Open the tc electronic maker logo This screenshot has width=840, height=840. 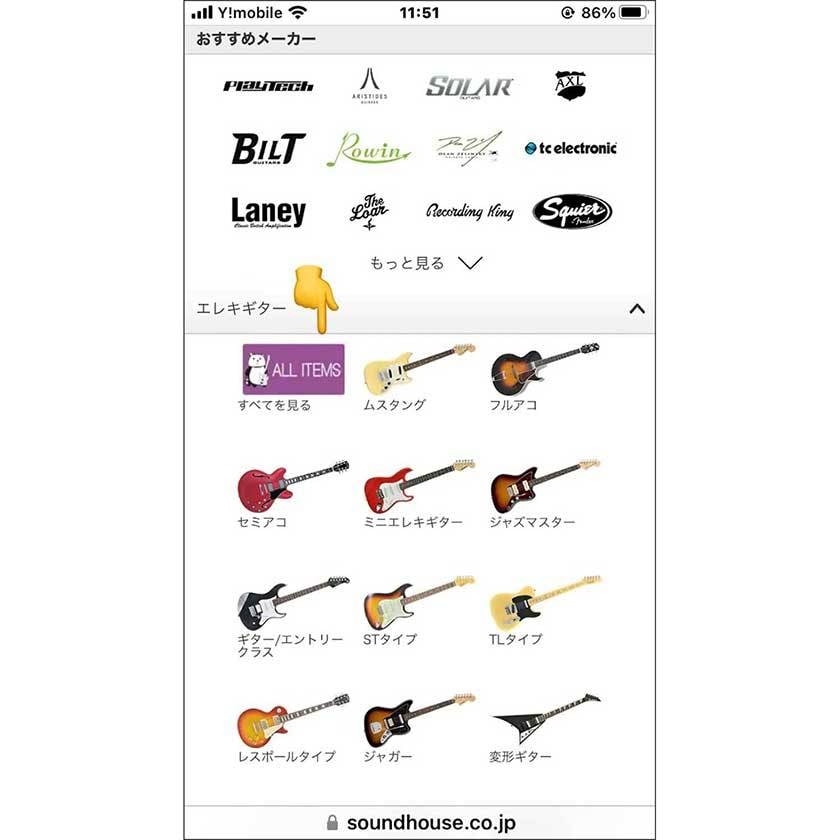571,148
